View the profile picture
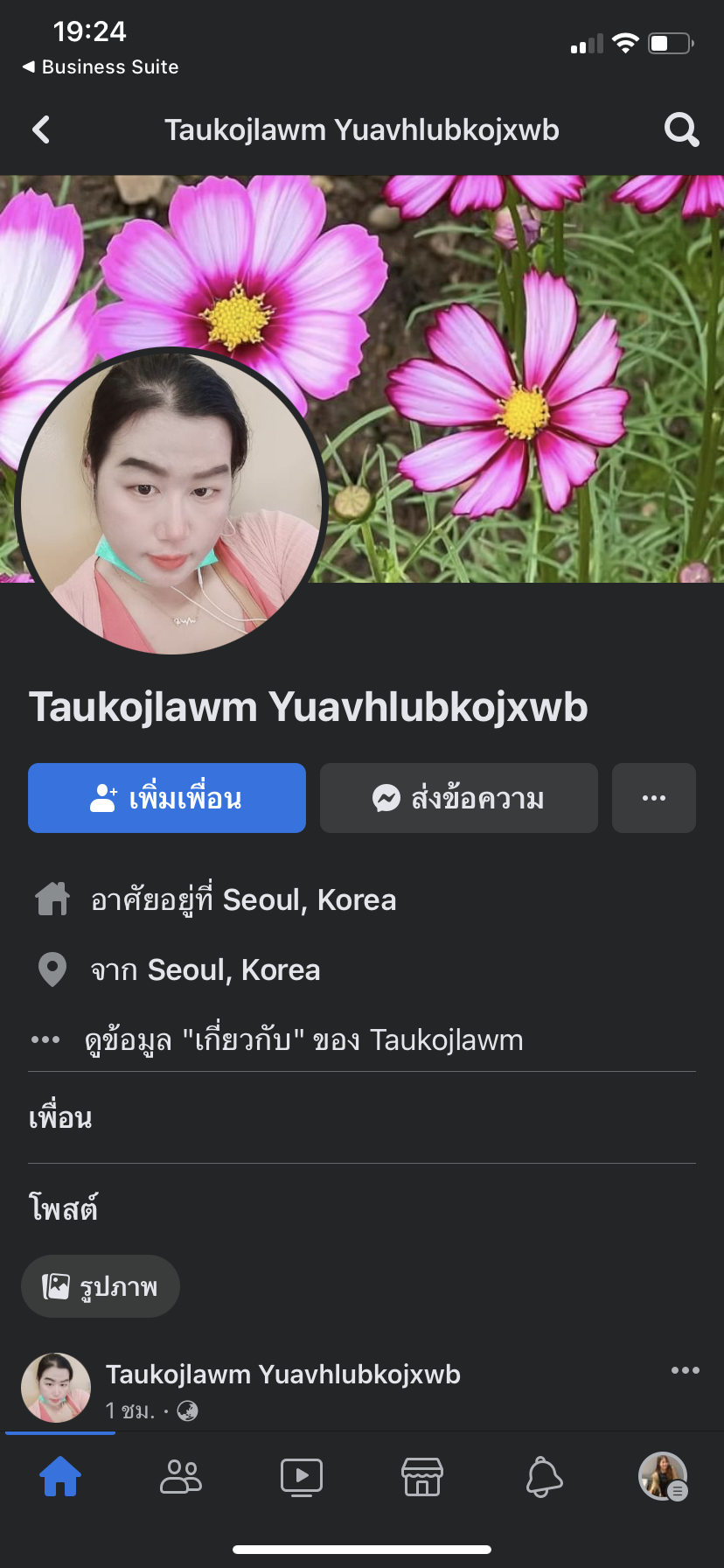This screenshot has height=1568, width=724. (x=171, y=502)
